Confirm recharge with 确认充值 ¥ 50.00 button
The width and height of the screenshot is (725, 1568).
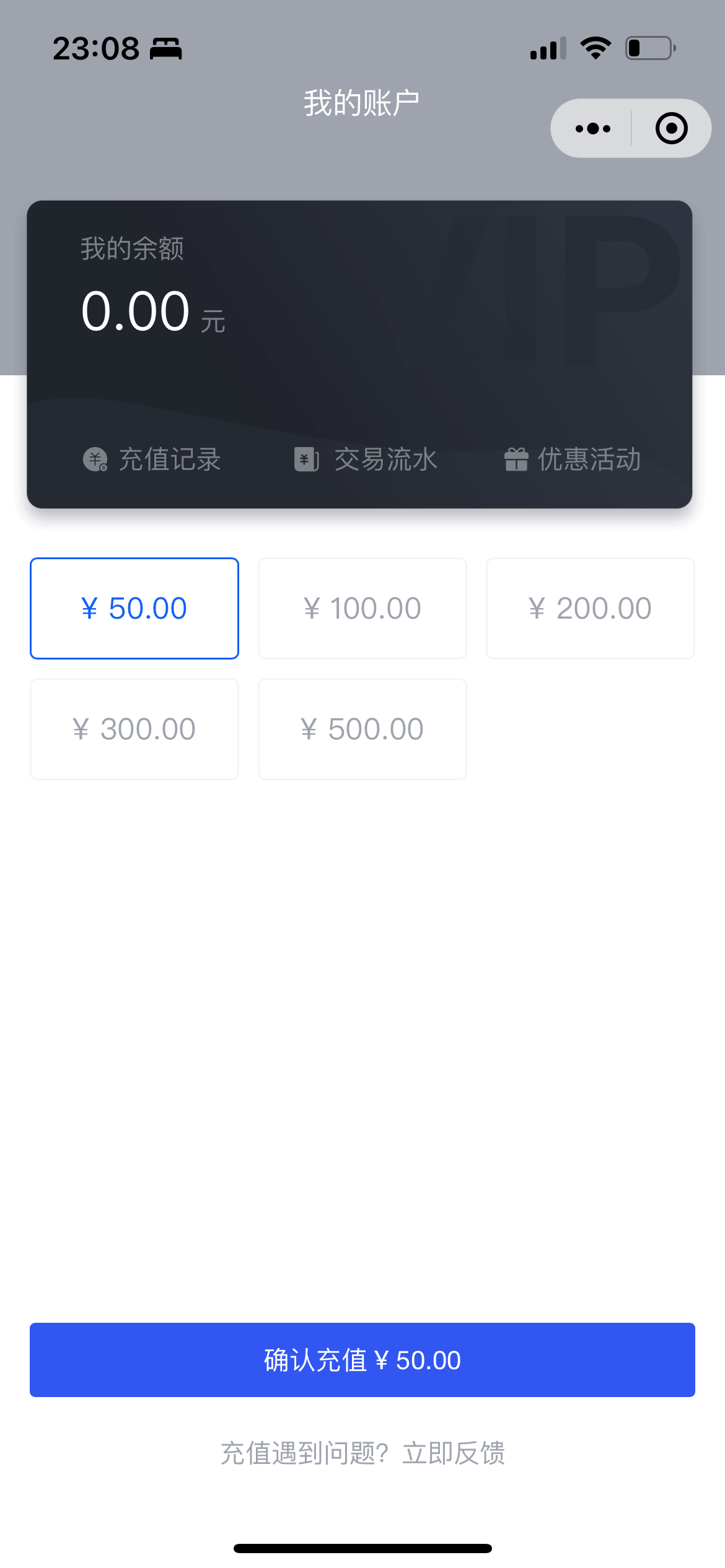(x=362, y=1360)
